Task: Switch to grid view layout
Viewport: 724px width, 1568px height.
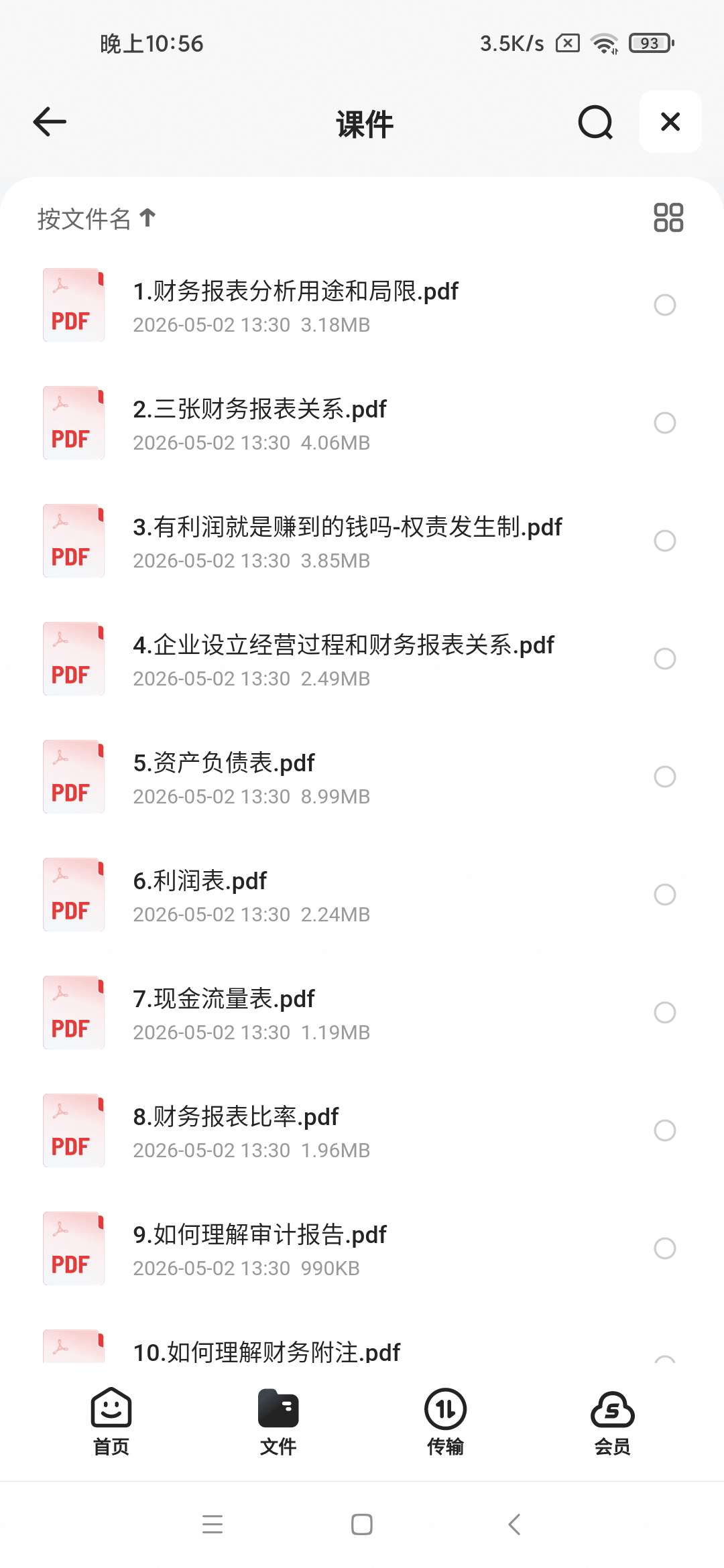Action: tap(668, 218)
